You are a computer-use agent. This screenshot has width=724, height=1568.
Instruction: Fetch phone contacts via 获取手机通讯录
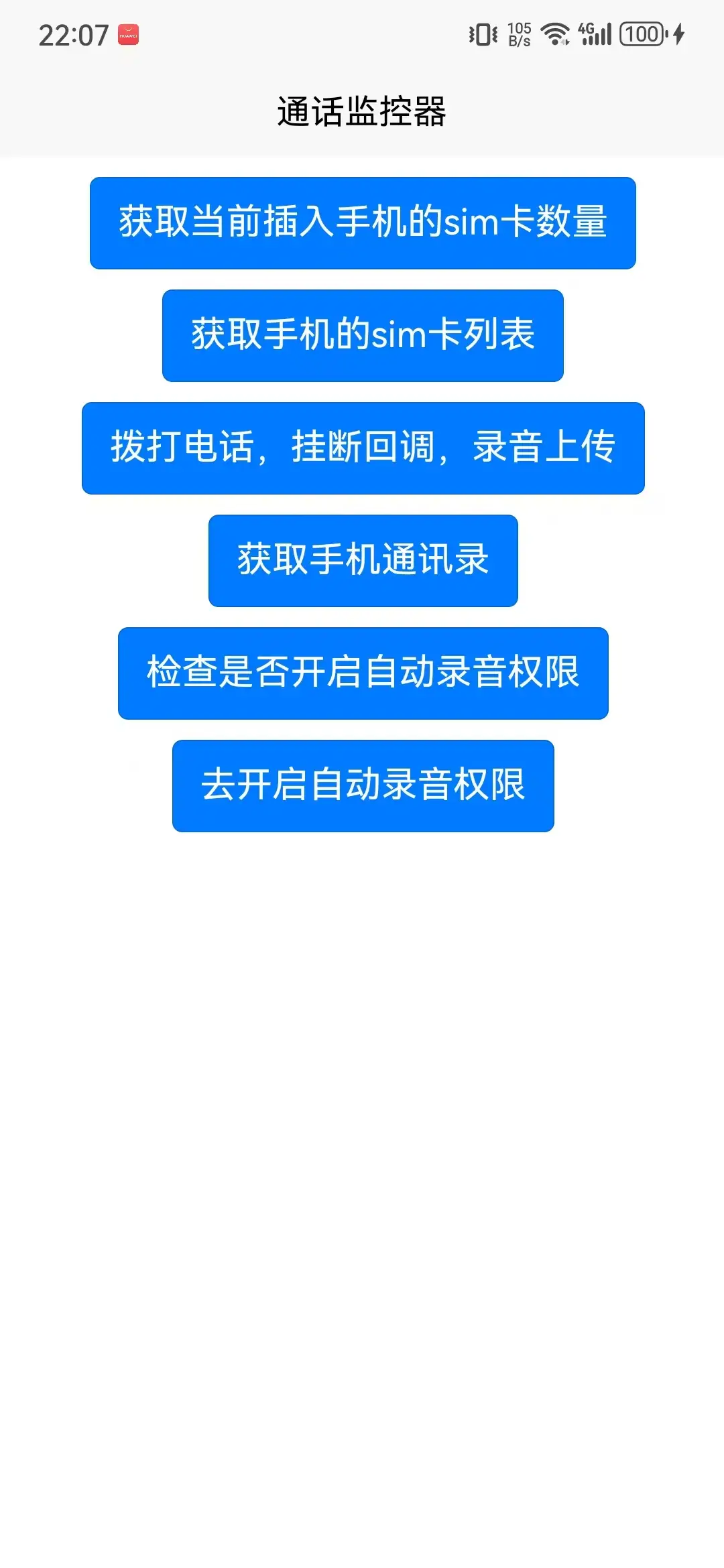(x=363, y=561)
